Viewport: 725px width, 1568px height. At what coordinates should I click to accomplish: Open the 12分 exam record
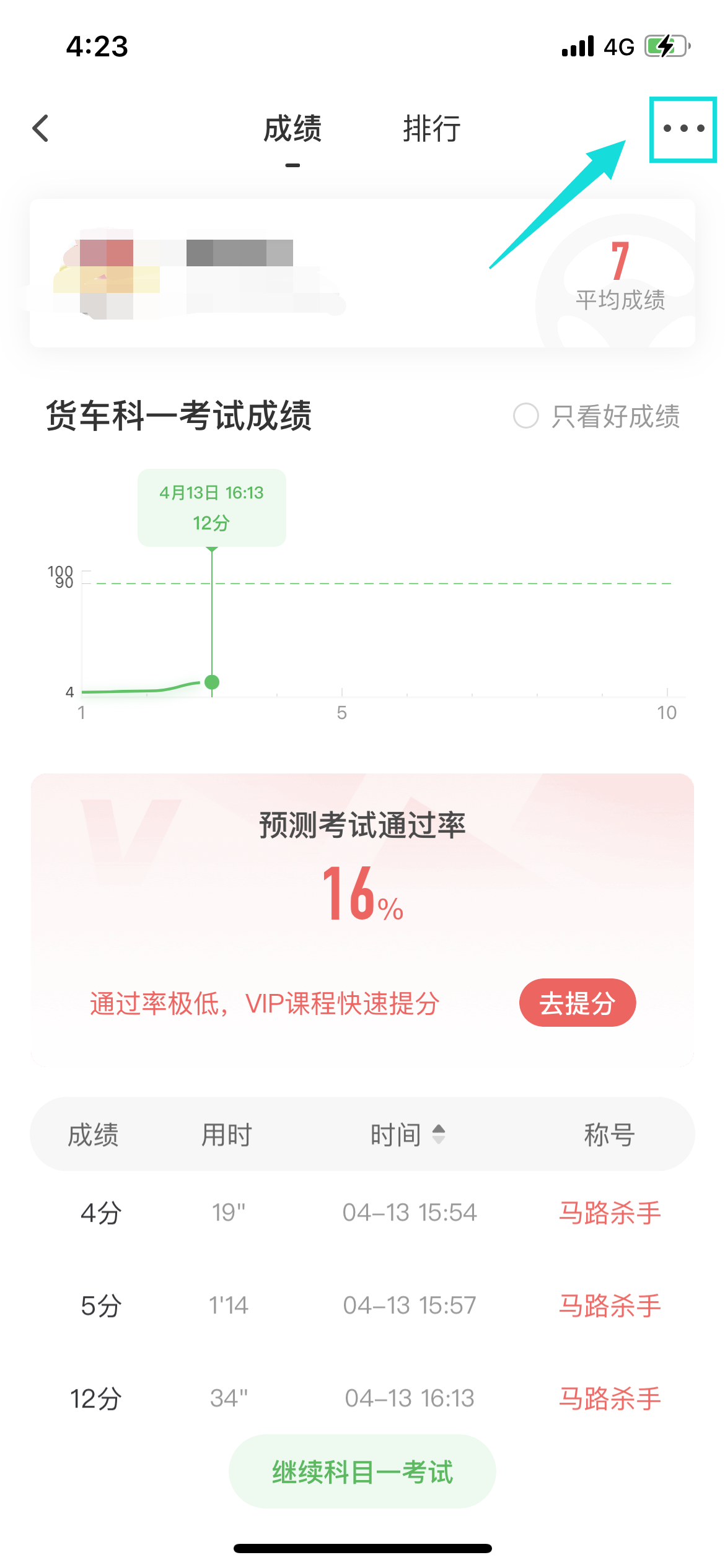(x=362, y=1398)
